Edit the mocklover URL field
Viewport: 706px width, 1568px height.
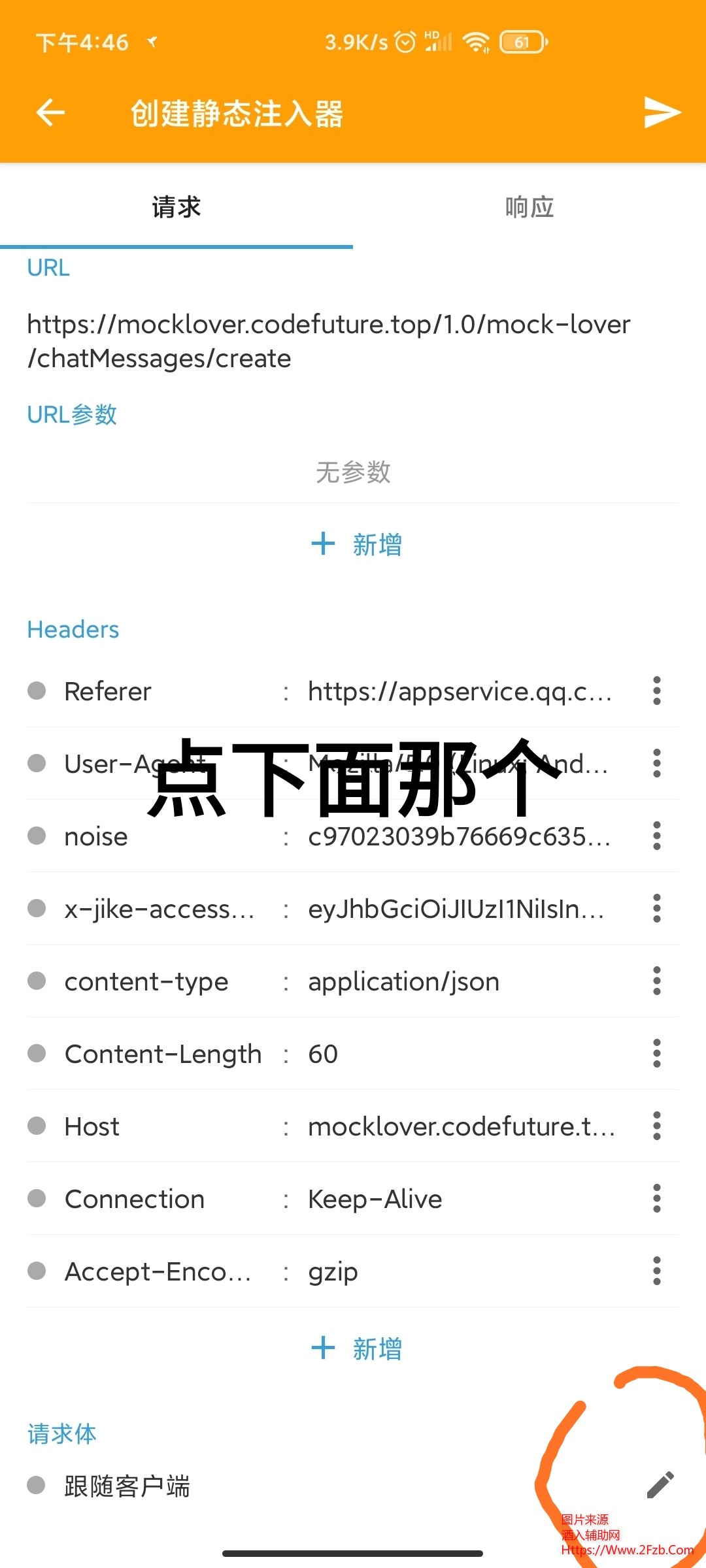pos(327,341)
